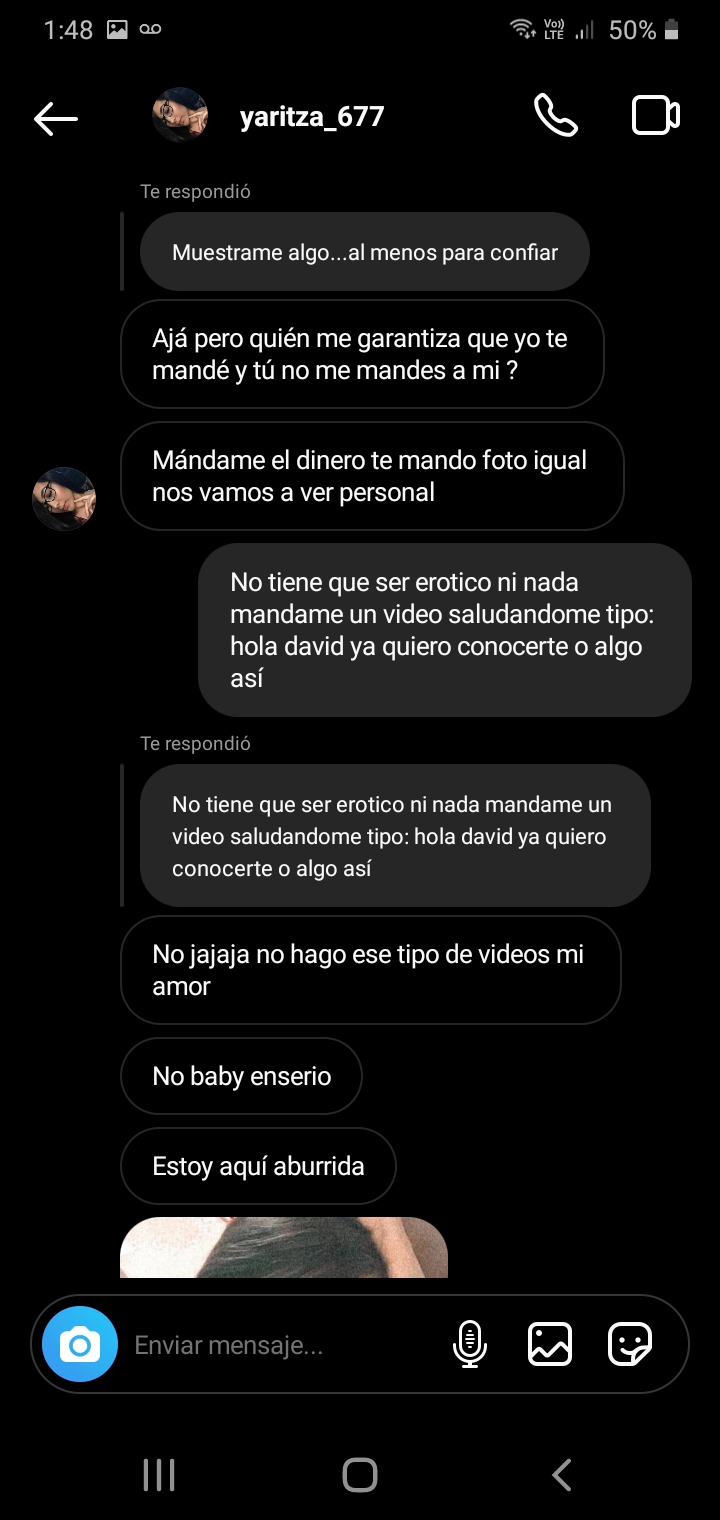Open yaritza_677's profile from the header
Viewport: 720px width, 1520px height.
coord(311,117)
